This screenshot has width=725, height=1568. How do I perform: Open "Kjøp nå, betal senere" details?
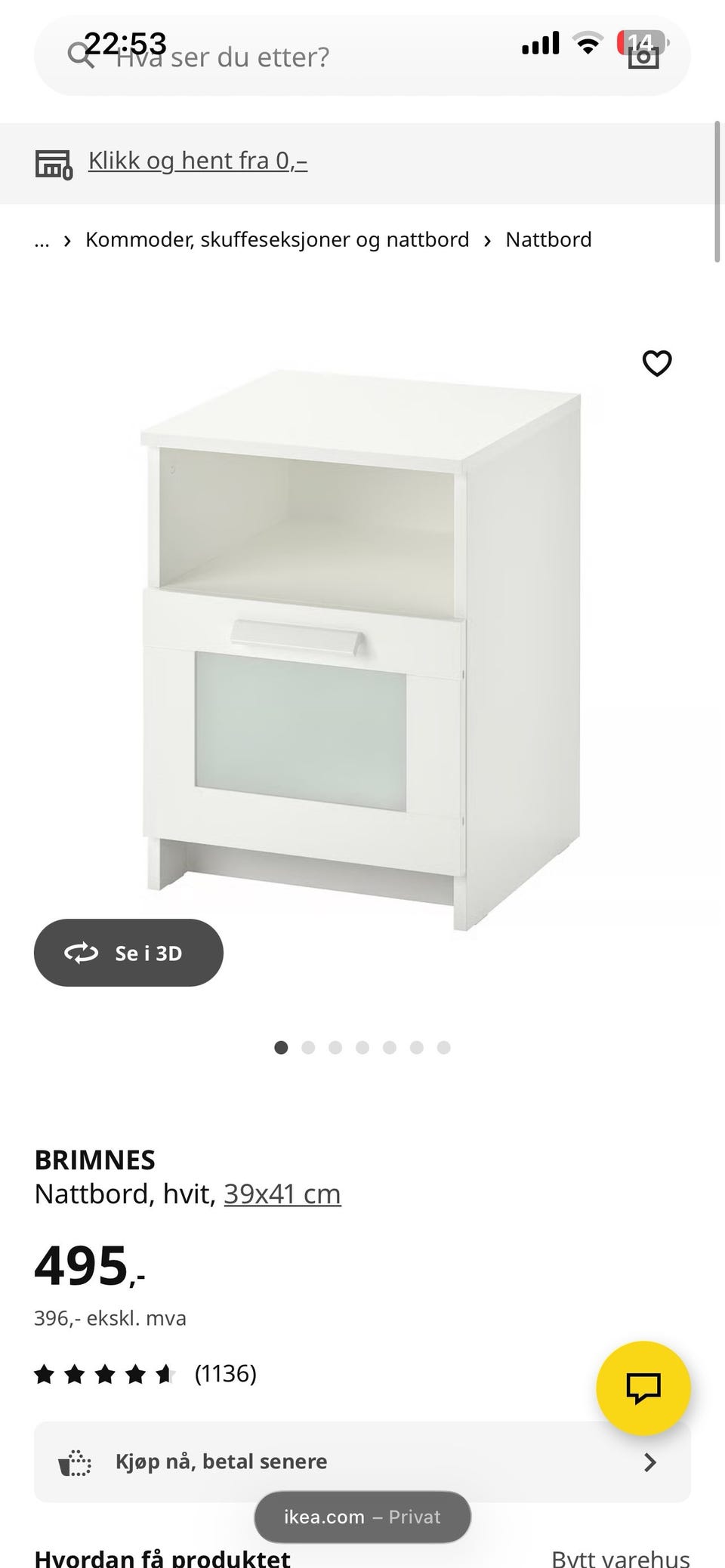[362, 1462]
